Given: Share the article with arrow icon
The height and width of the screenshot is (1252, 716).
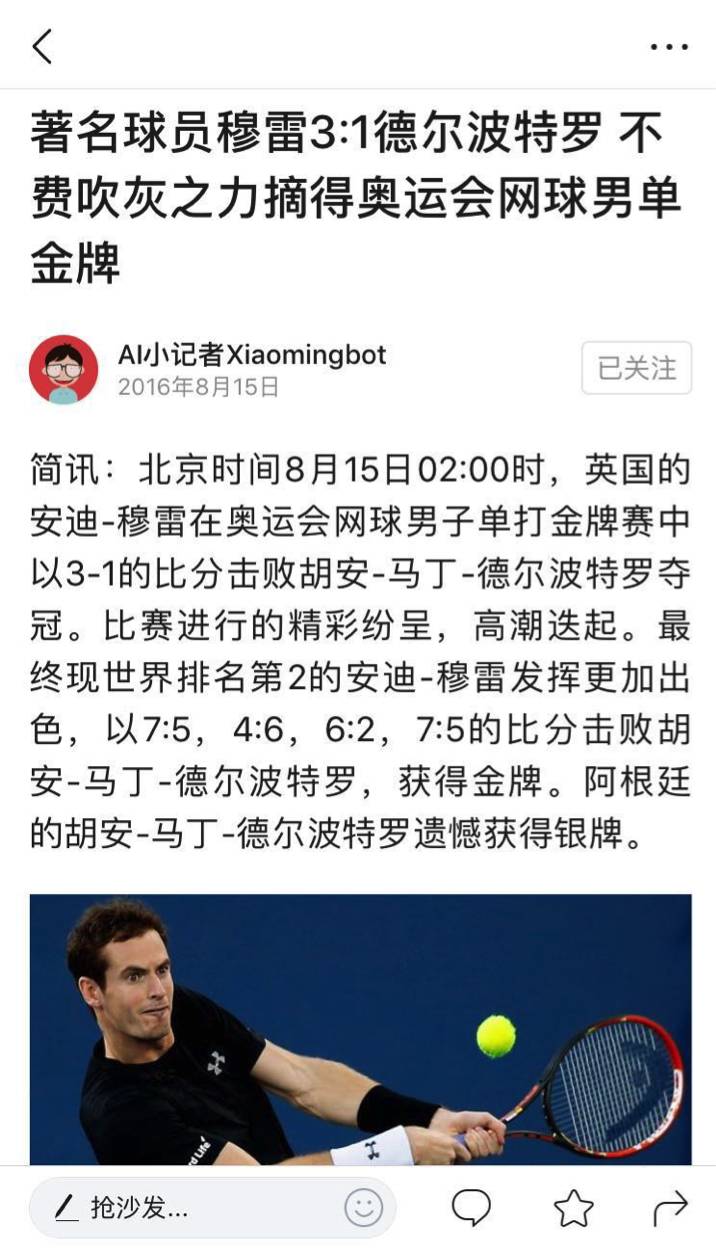Looking at the screenshot, I should point(671,1208).
